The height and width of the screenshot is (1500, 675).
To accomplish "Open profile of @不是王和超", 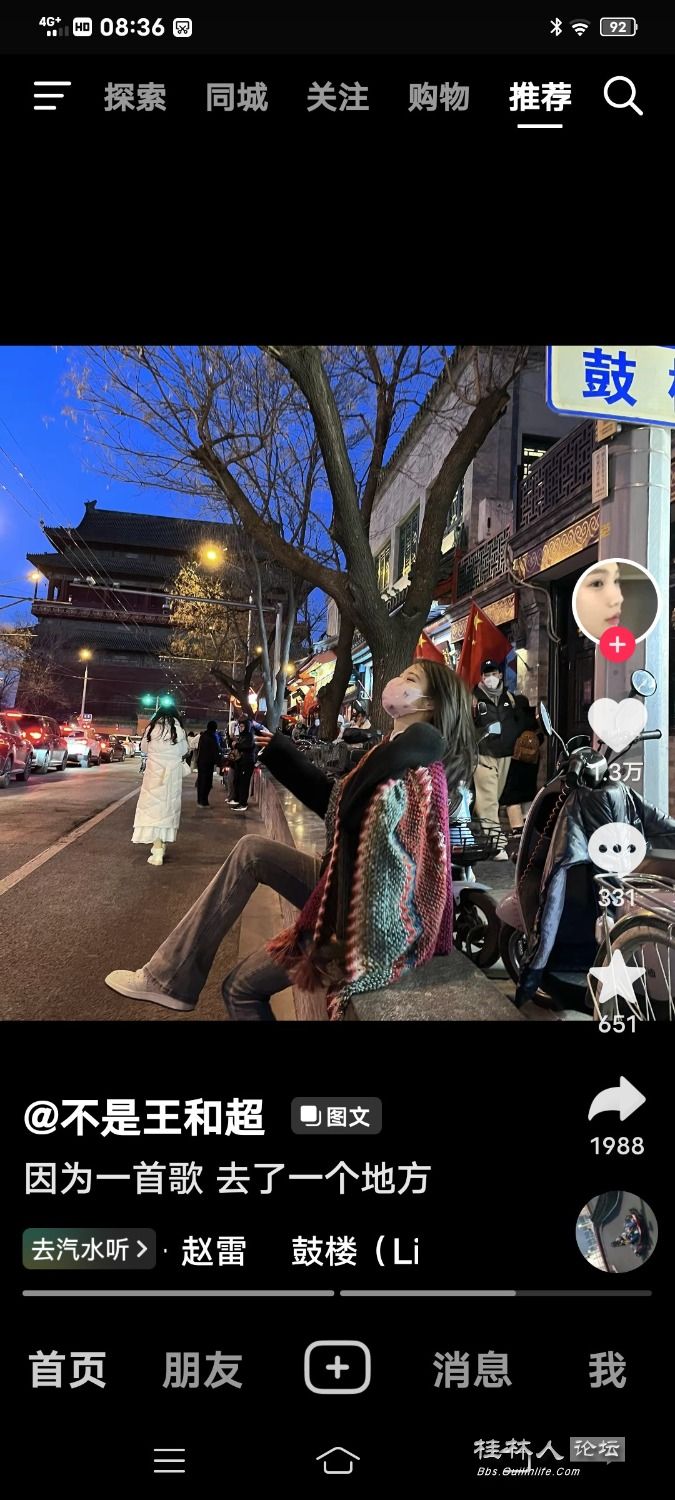I will [x=144, y=1117].
